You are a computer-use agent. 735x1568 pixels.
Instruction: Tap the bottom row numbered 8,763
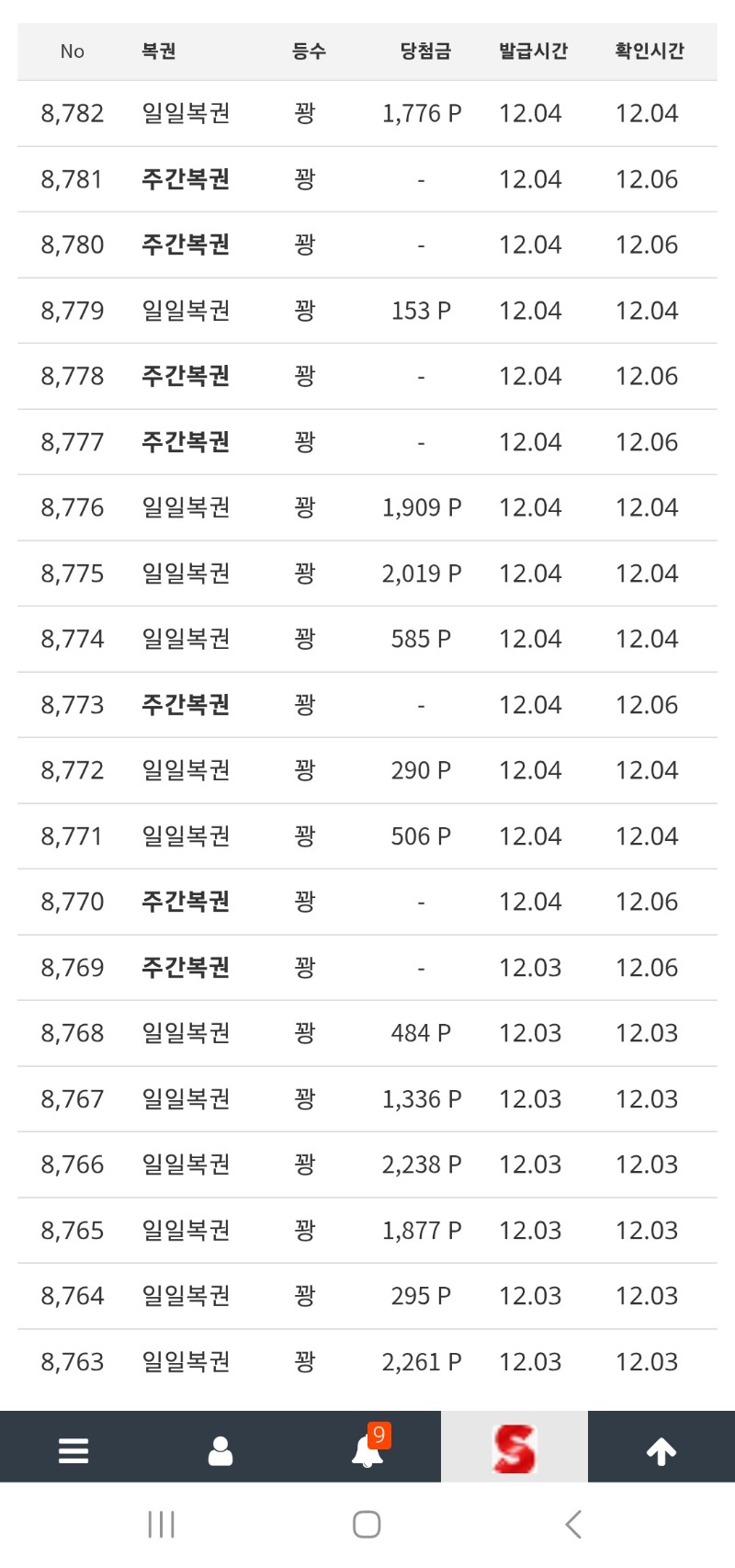pyautogui.click(x=367, y=1361)
